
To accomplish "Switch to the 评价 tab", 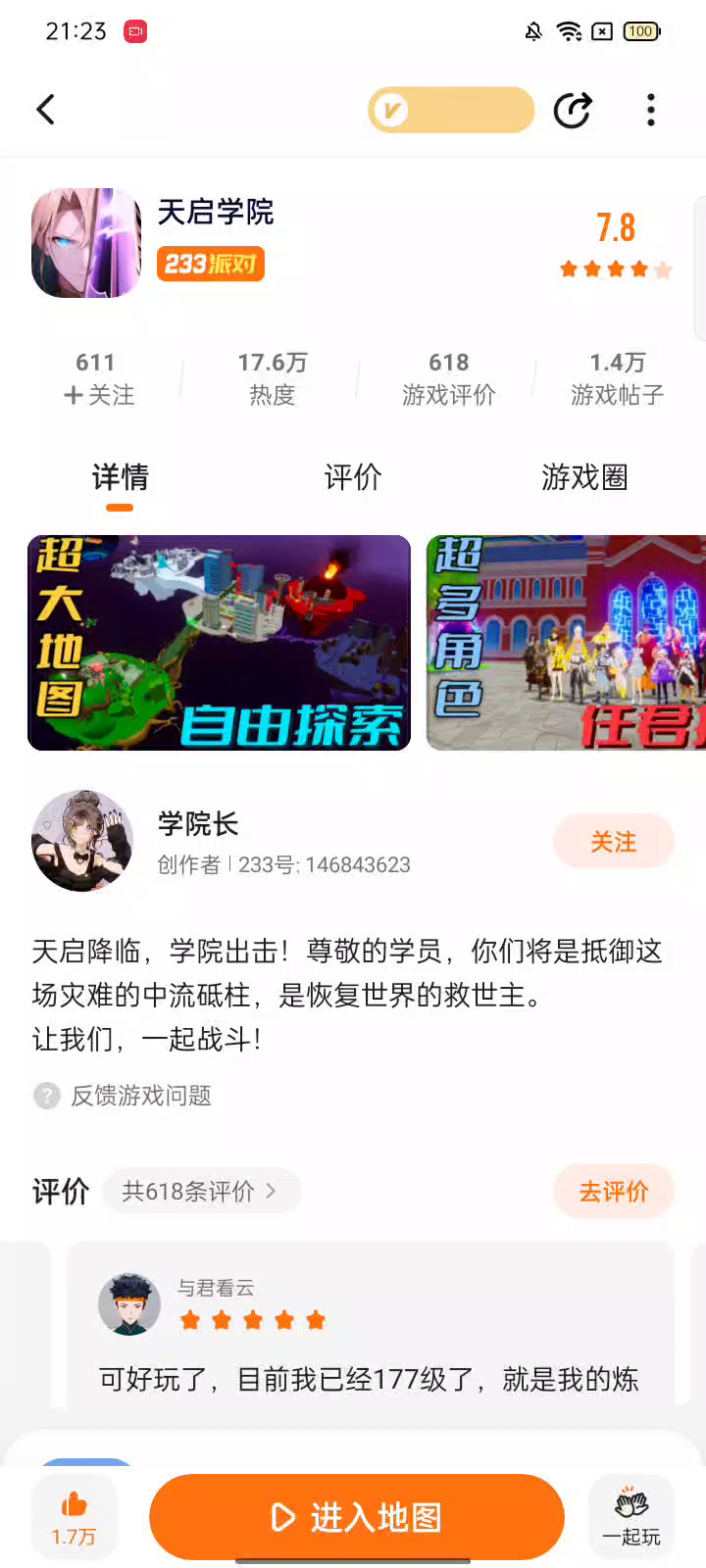I will click(x=352, y=477).
